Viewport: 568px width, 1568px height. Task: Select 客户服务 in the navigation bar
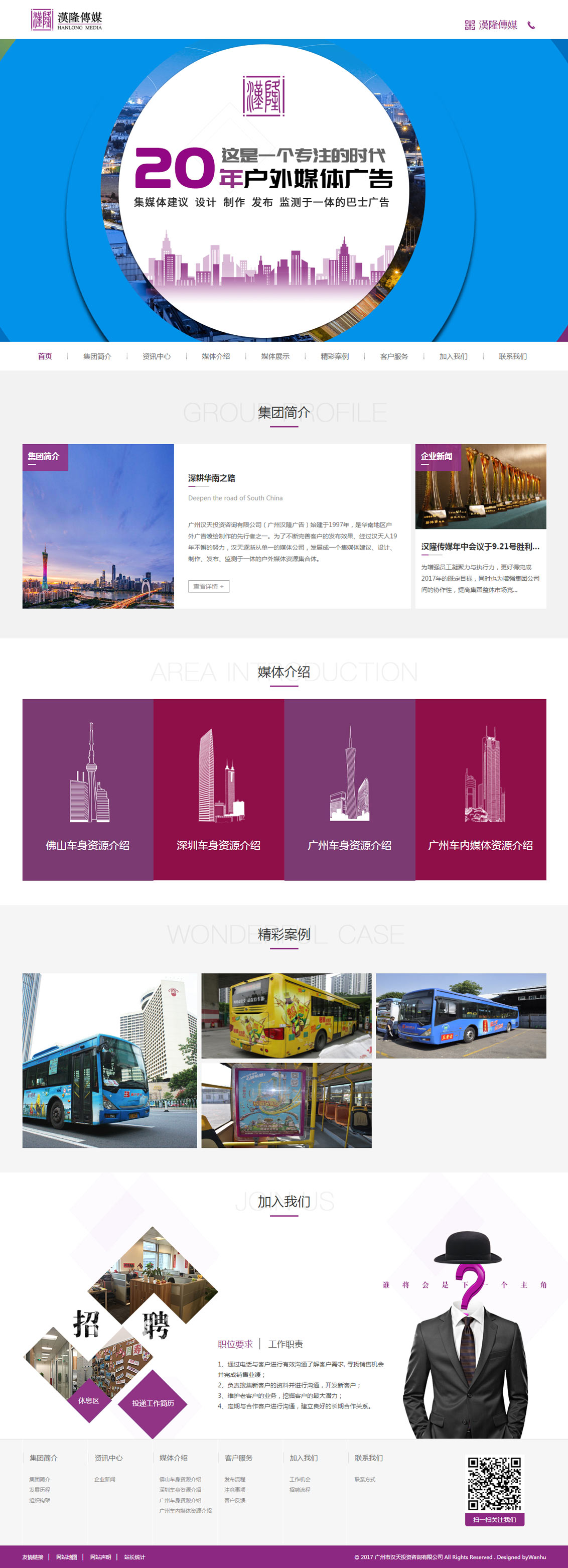[394, 356]
